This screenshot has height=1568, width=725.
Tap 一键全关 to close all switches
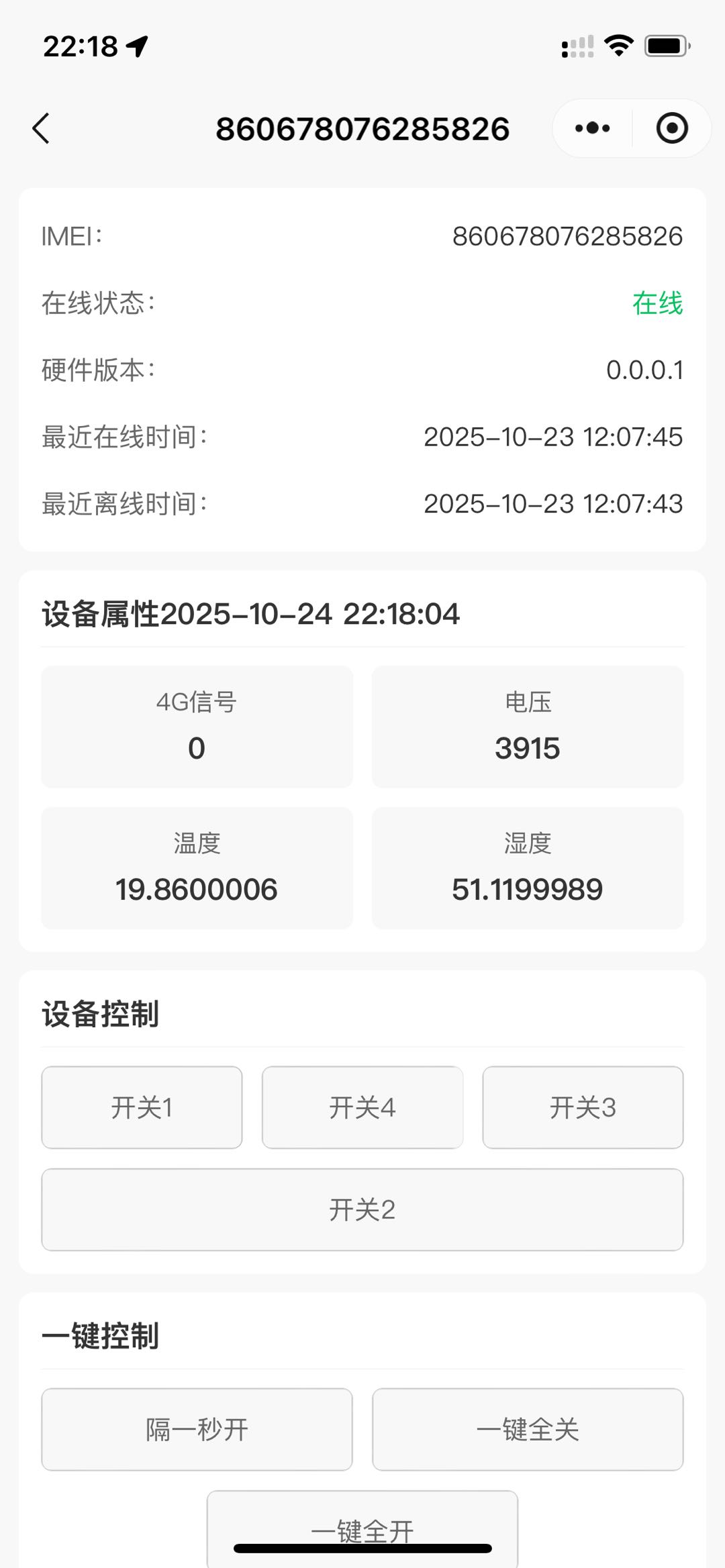click(528, 1428)
